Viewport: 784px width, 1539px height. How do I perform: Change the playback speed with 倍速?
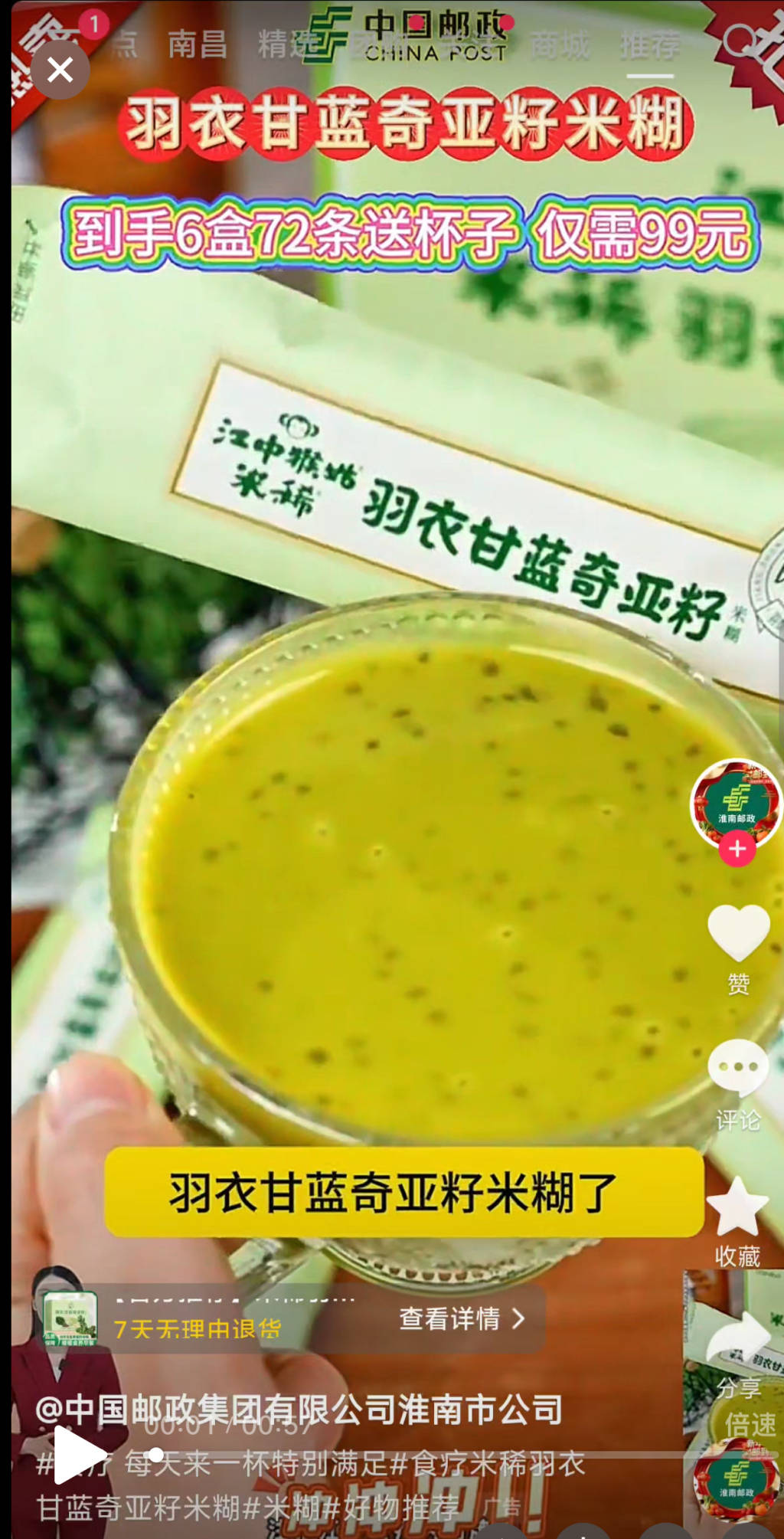tap(750, 1426)
